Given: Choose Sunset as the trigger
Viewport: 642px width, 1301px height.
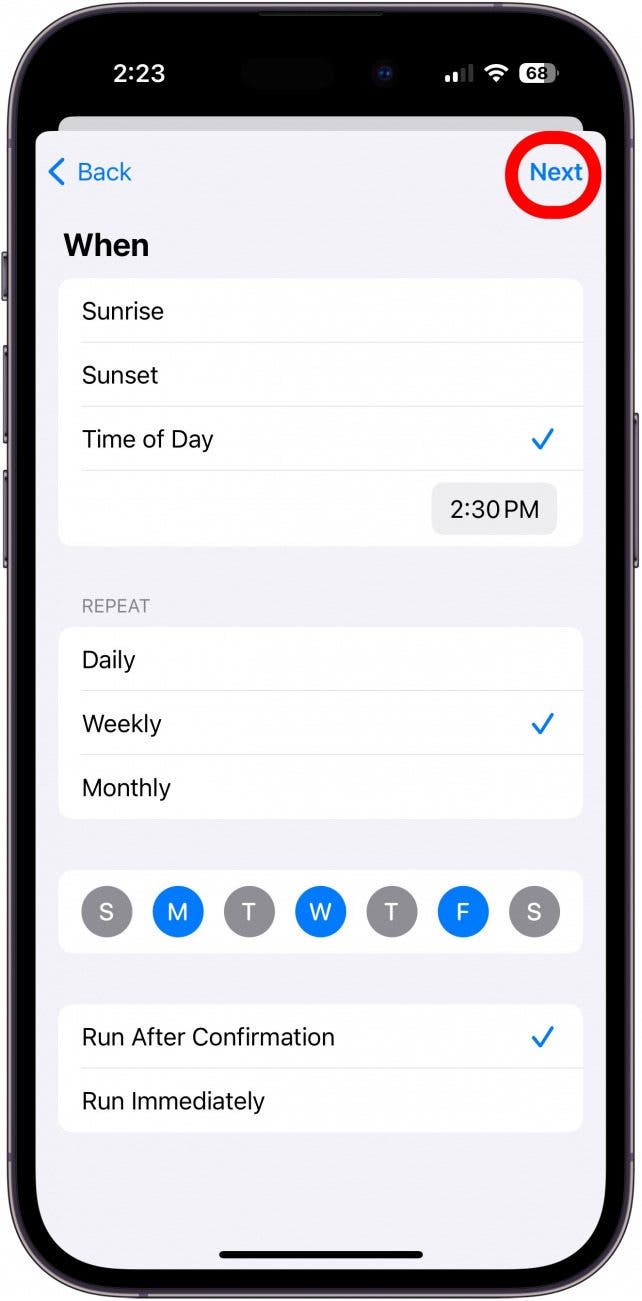Looking at the screenshot, I should [x=320, y=375].
